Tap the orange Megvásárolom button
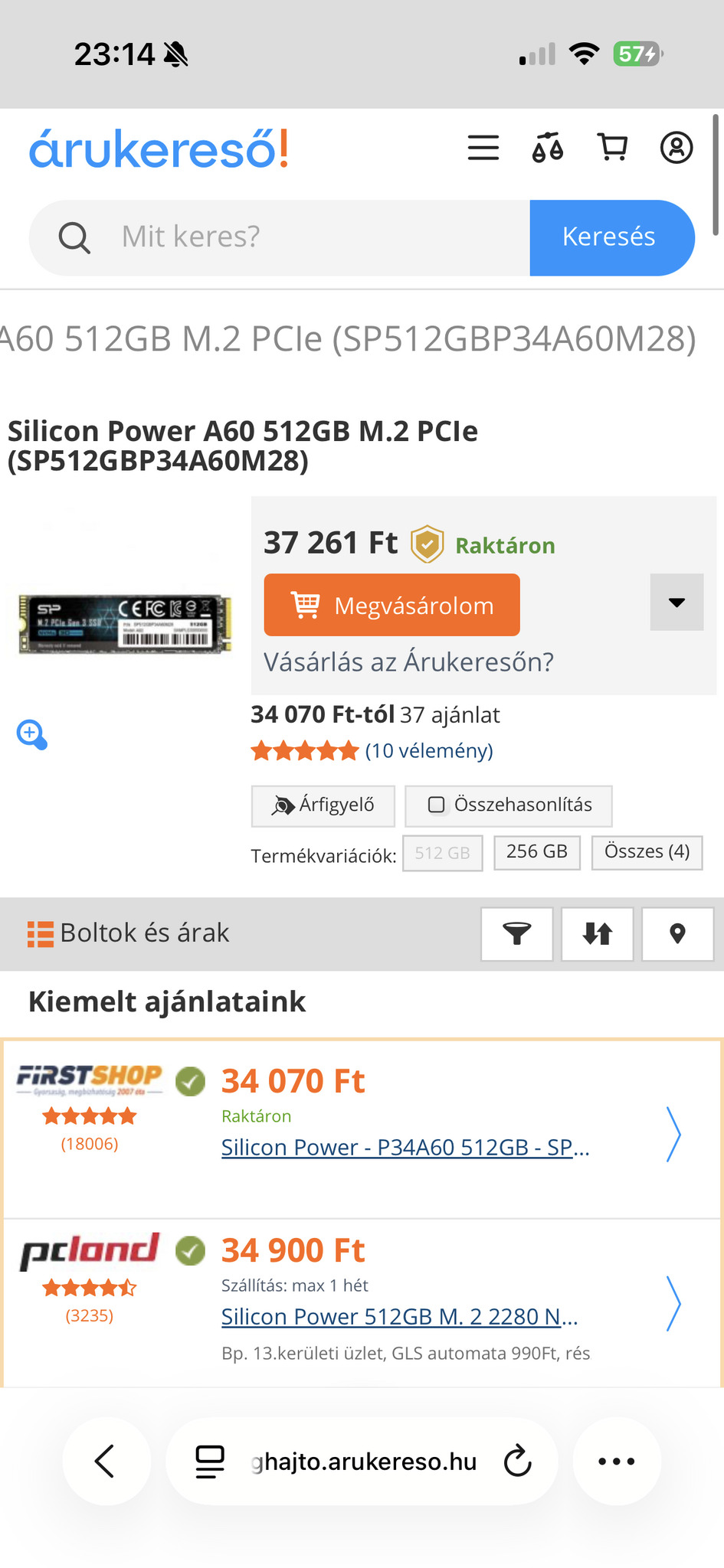 pyautogui.click(x=391, y=605)
